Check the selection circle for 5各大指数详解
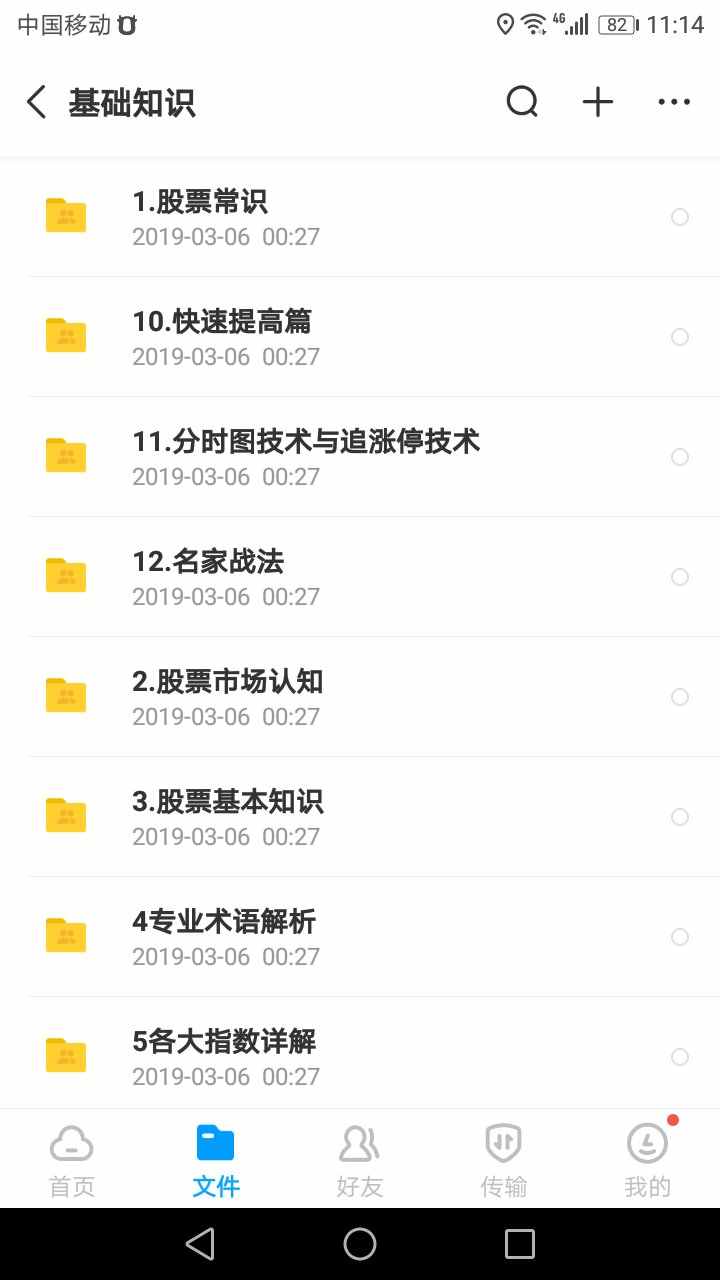Image resolution: width=720 pixels, height=1280 pixels. (x=680, y=1057)
